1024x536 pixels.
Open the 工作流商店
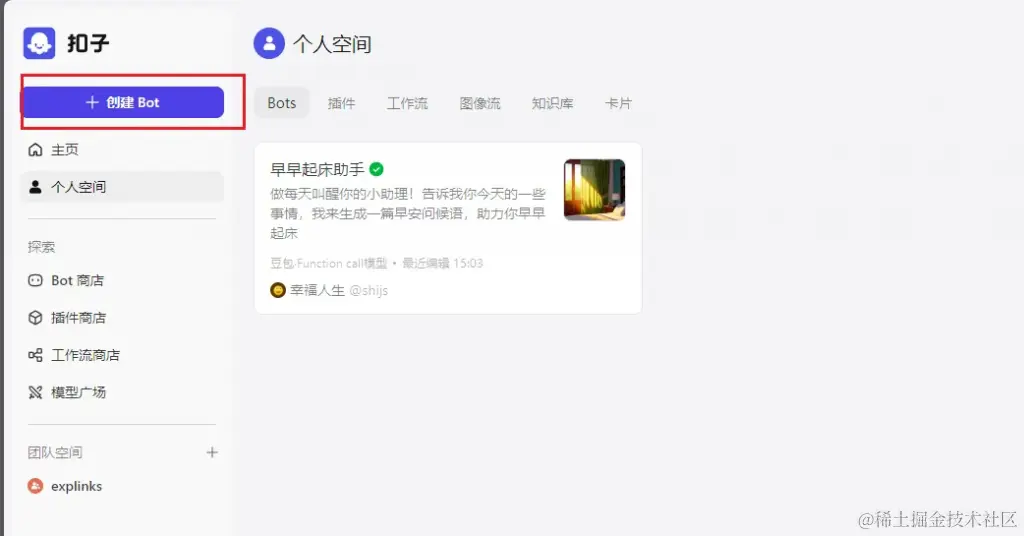point(85,355)
